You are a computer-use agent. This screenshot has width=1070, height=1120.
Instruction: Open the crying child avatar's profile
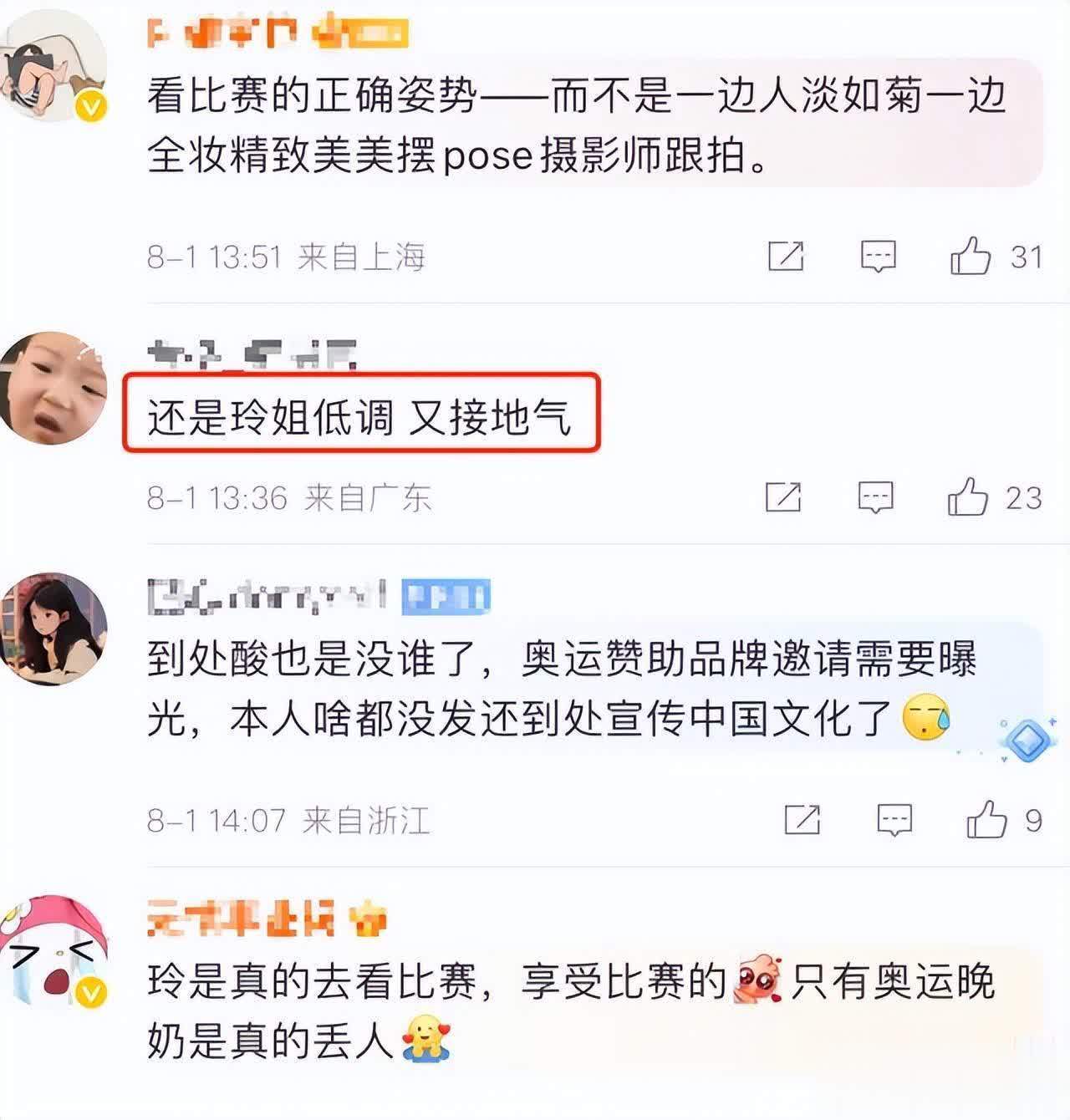pyautogui.click(x=52, y=387)
